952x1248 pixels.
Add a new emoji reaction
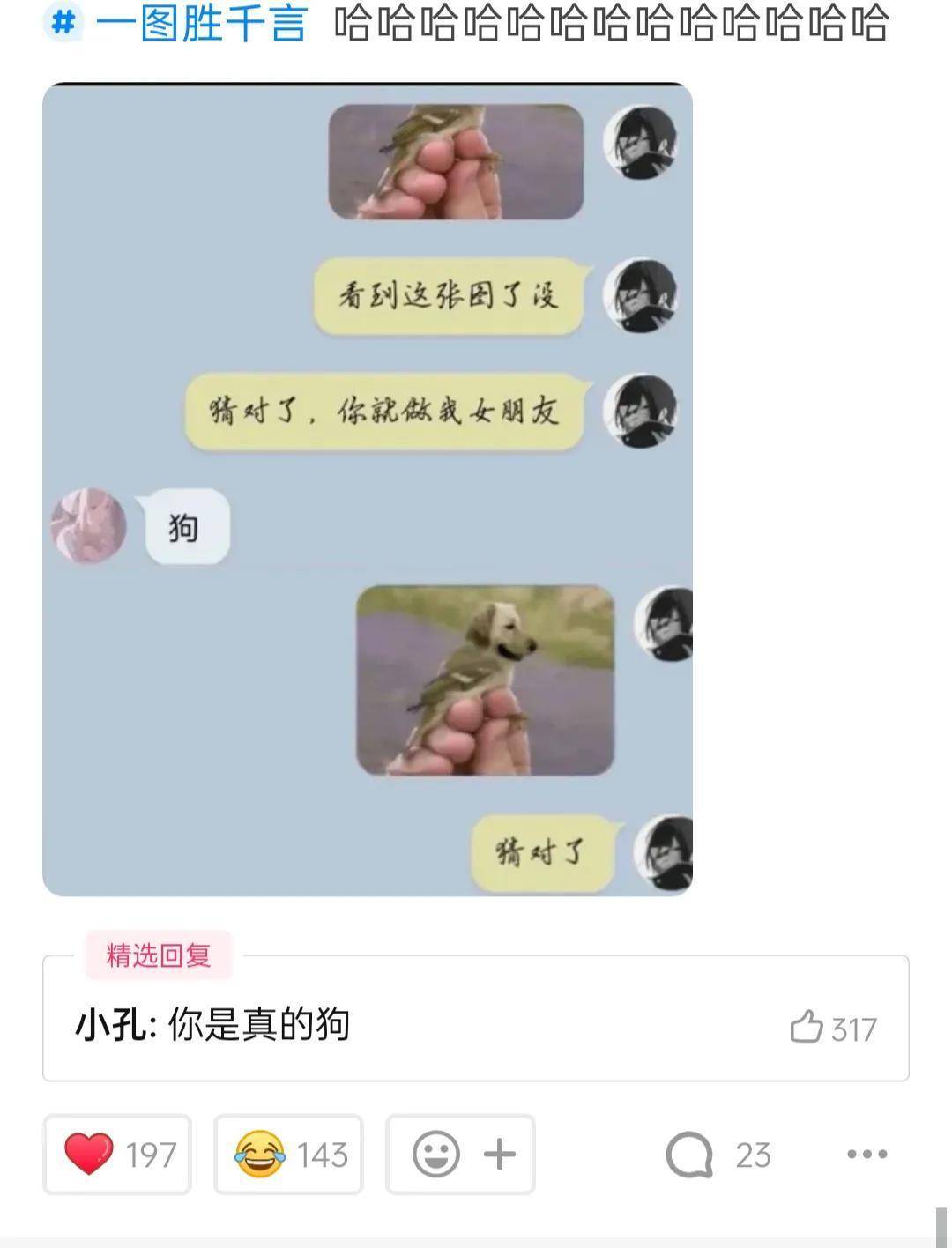point(461,1154)
